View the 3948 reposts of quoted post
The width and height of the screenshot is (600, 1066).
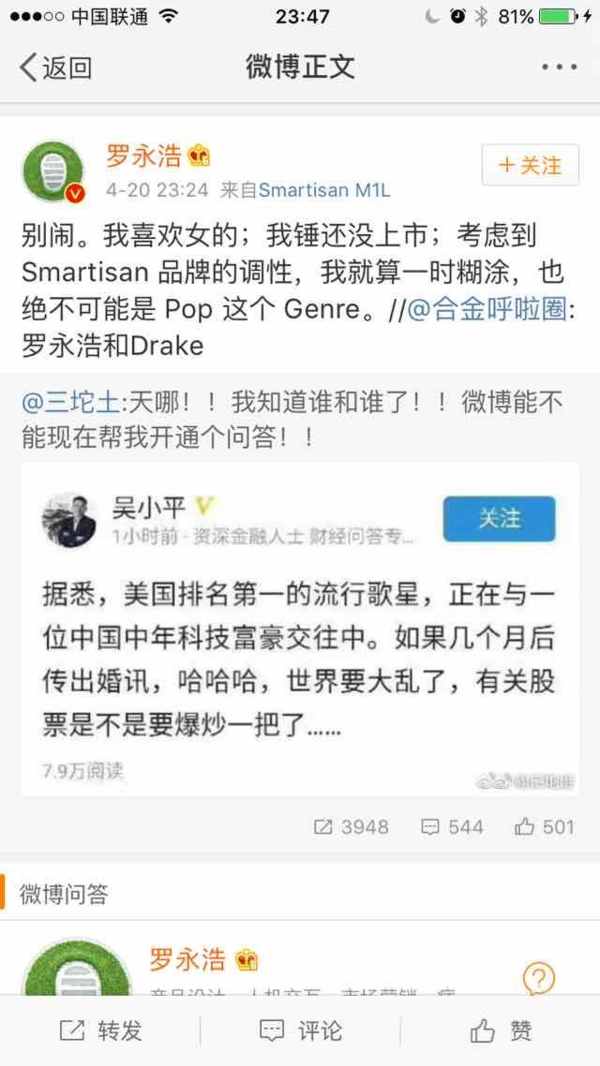pos(350,827)
